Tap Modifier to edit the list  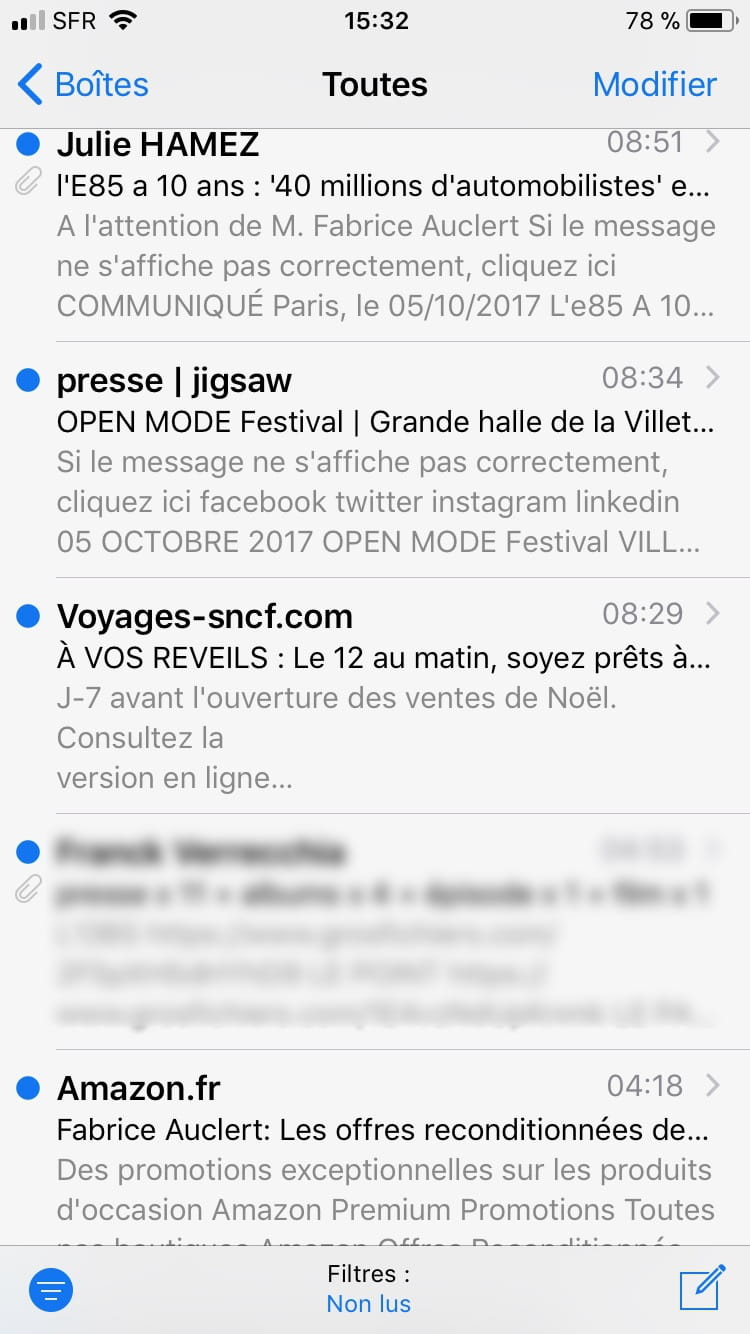(x=655, y=85)
